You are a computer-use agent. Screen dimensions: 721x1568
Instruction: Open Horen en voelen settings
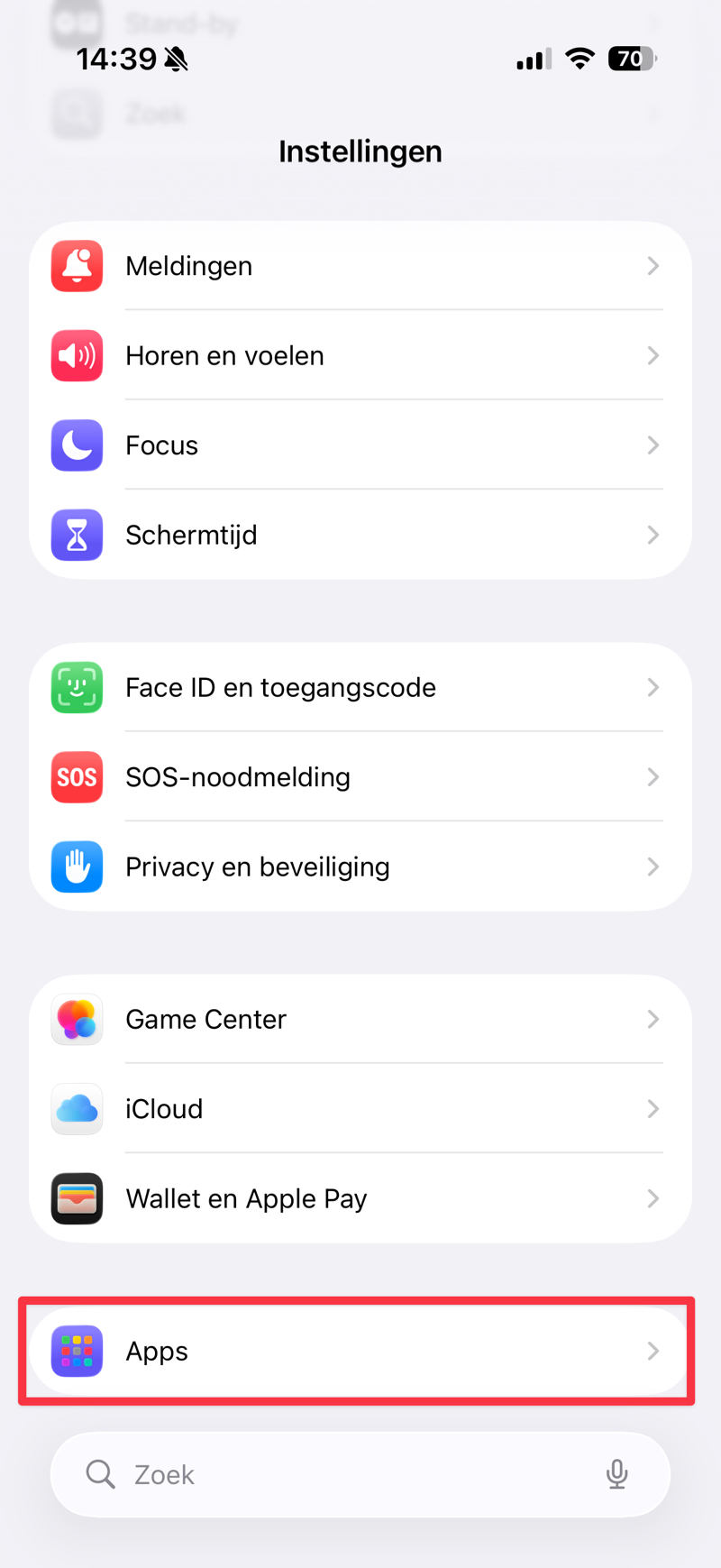360,355
